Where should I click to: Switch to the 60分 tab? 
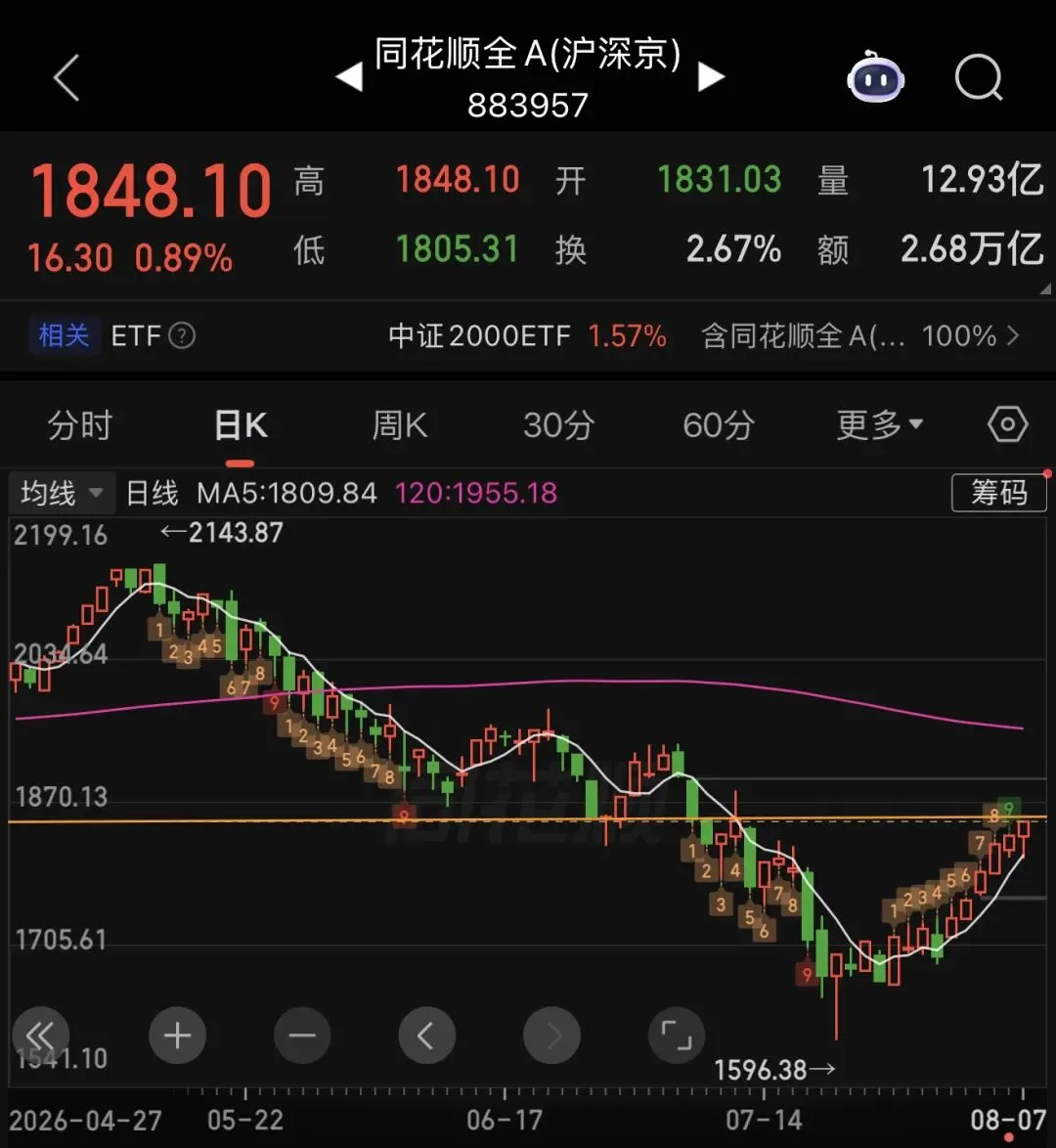(719, 424)
